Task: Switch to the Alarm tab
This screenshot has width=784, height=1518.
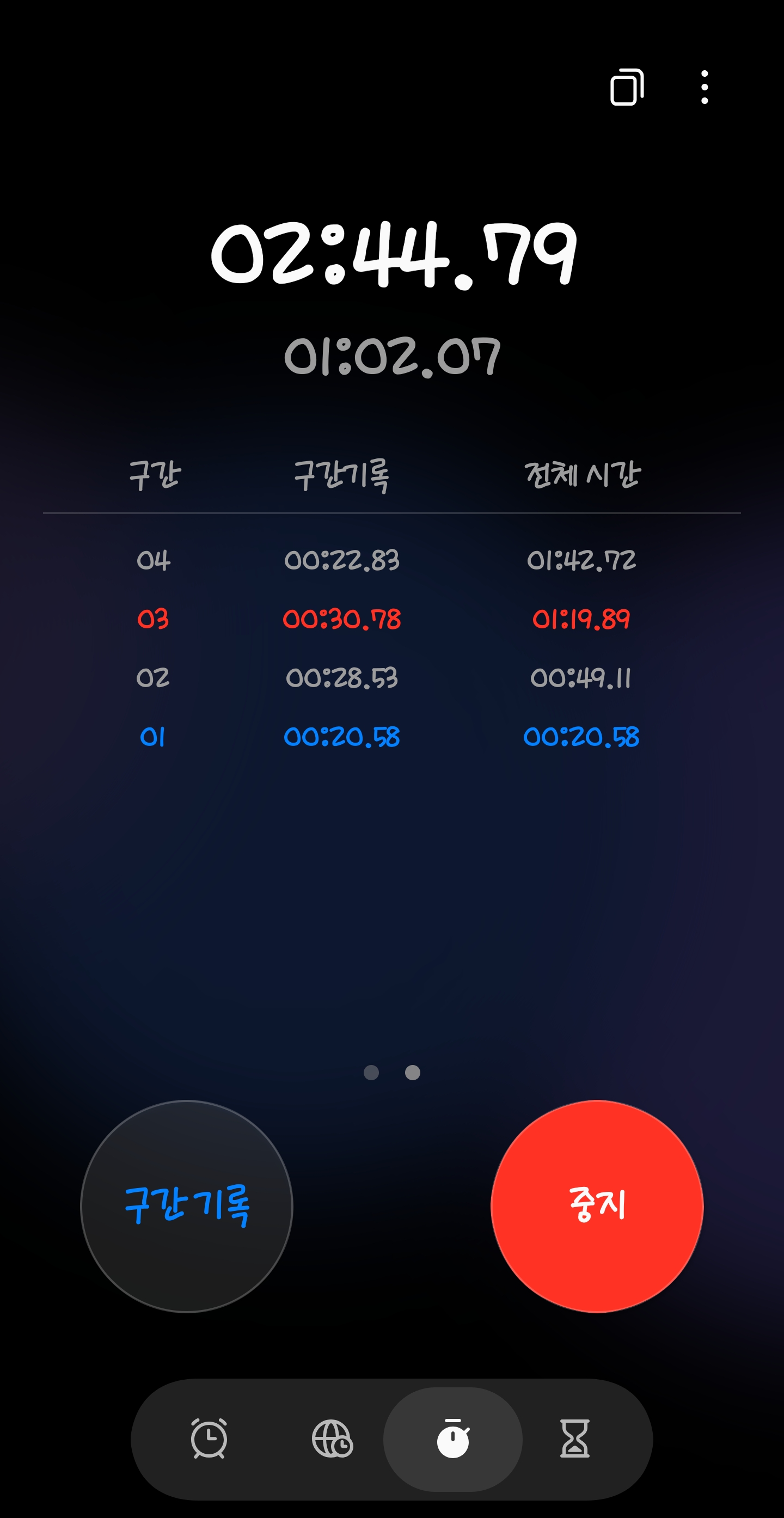Action: click(x=209, y=1439)
